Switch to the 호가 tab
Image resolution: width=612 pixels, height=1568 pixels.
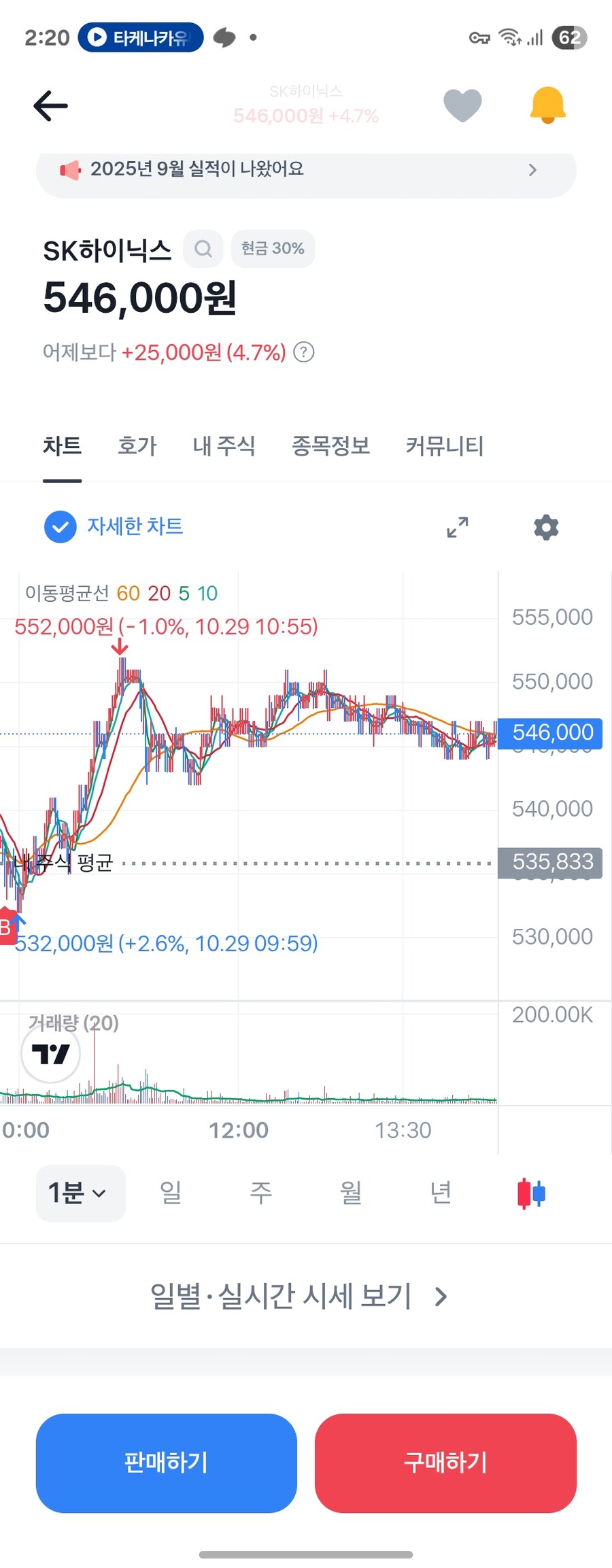pyautogui.click(x=136, y=447)
